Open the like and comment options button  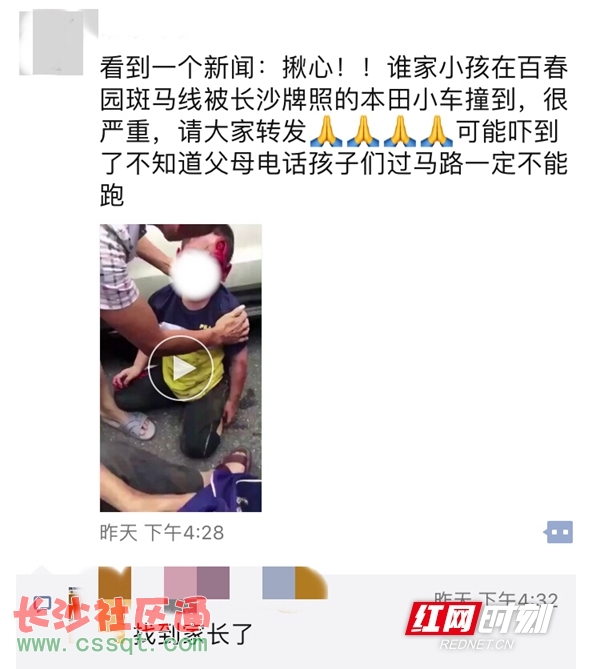coord(559,532)
